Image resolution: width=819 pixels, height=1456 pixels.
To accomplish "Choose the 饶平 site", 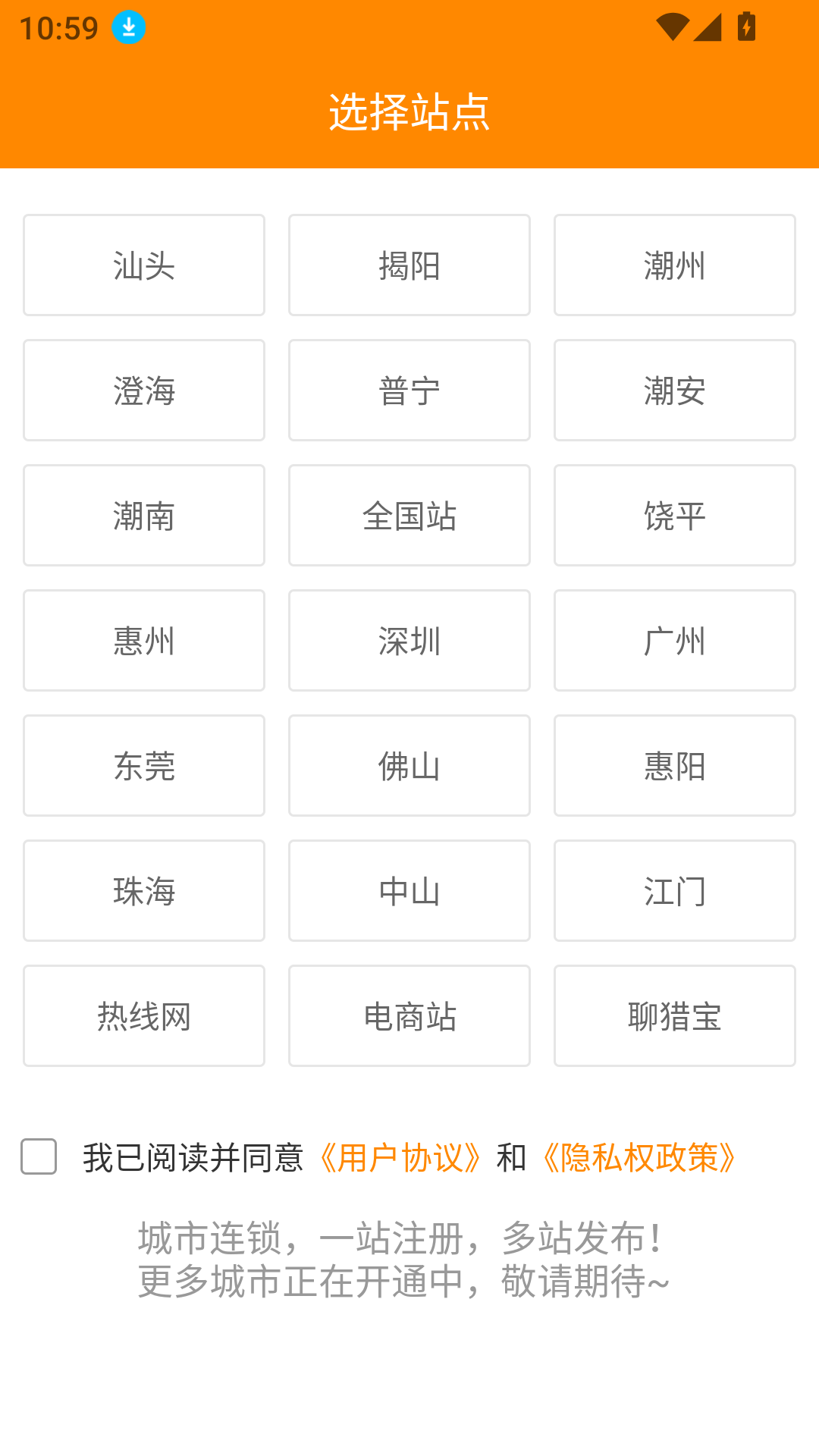I will (x=674, y=515).
